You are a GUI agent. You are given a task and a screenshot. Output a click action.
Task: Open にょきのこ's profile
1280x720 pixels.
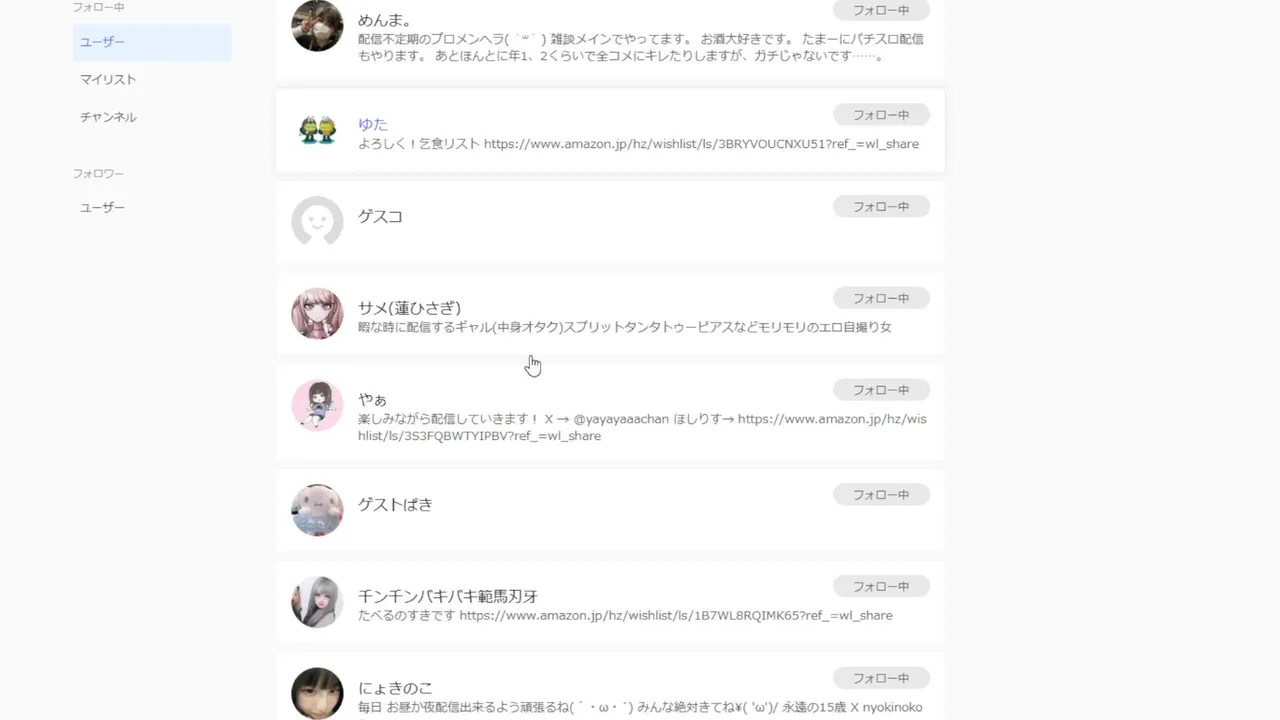tap(395, 688)
